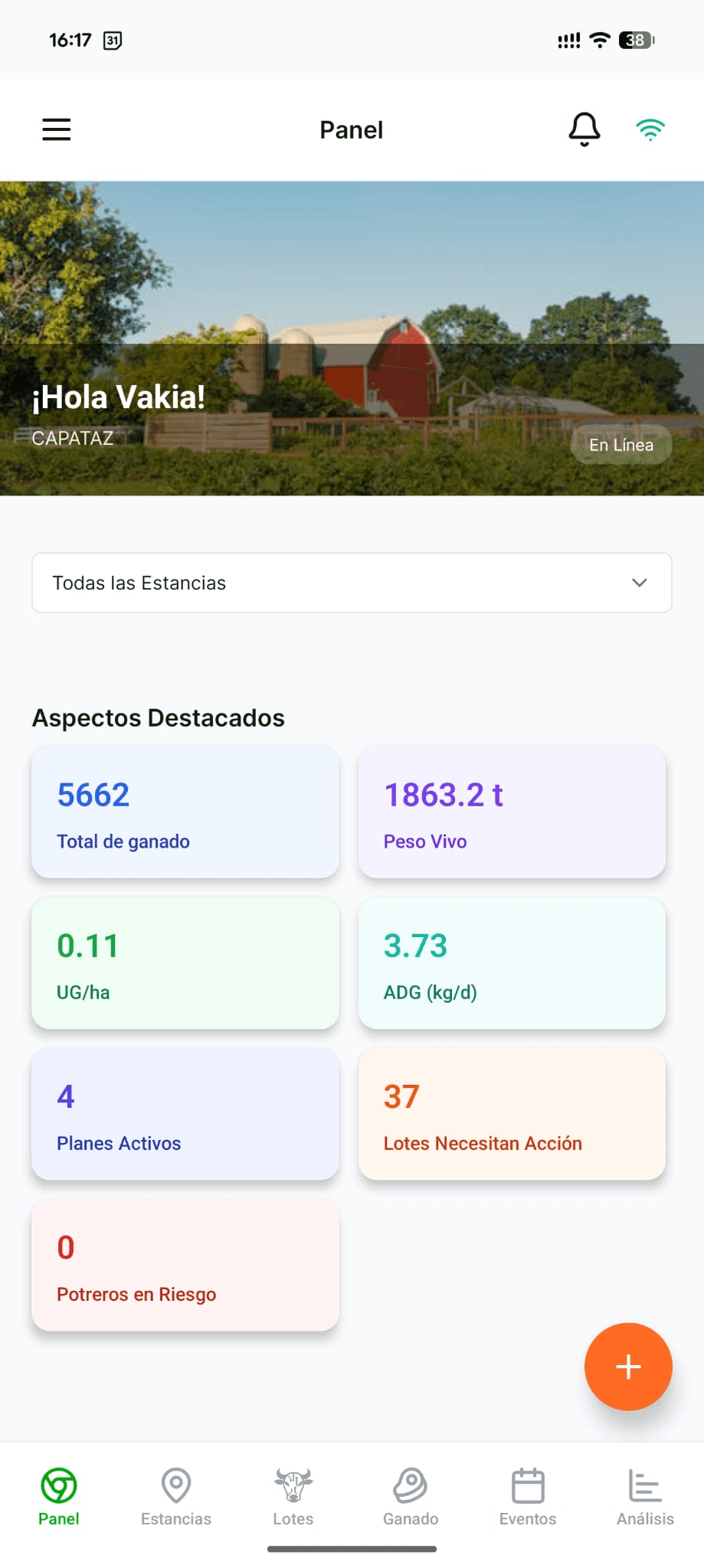Image resolution: width=704 pixels, height=1568 pixels.
Task: Select the Panel tab
Action: click(x=59, y=1497)
